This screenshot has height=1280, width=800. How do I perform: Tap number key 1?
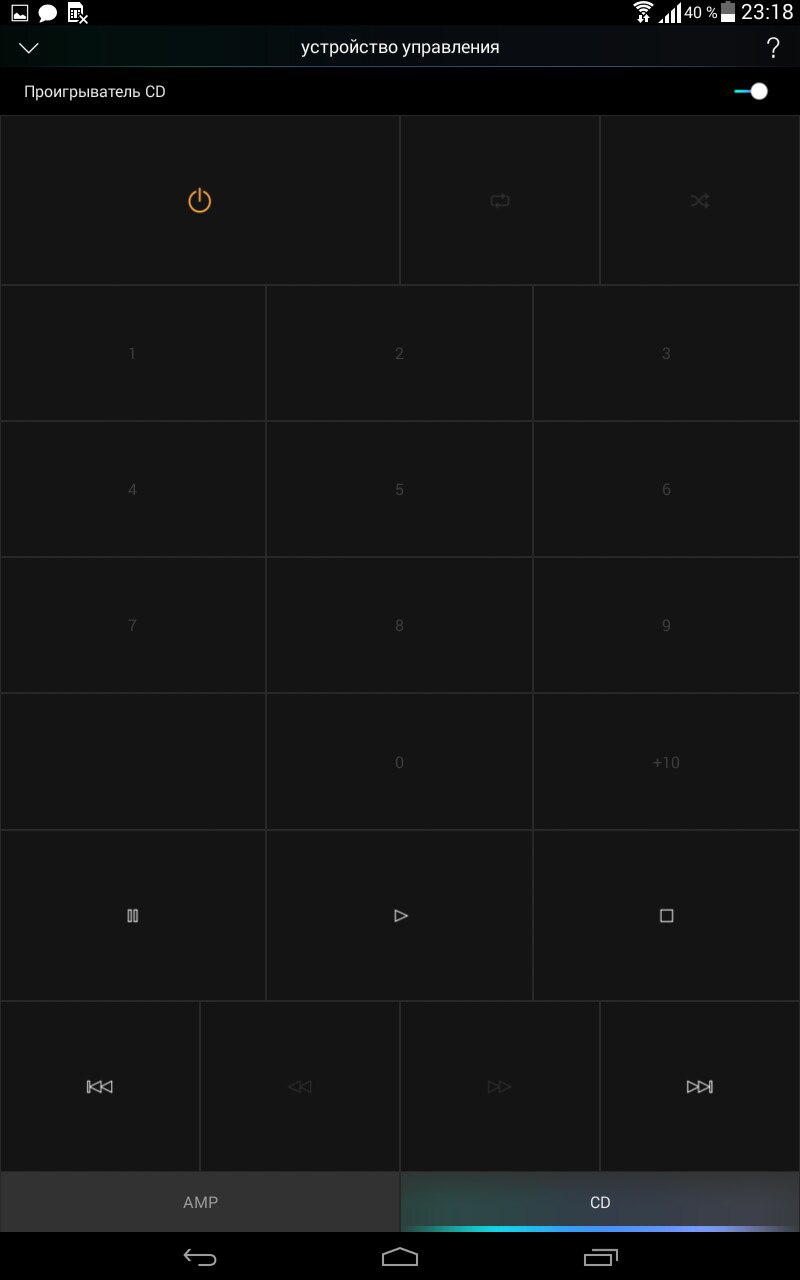(x=133, y=353)
